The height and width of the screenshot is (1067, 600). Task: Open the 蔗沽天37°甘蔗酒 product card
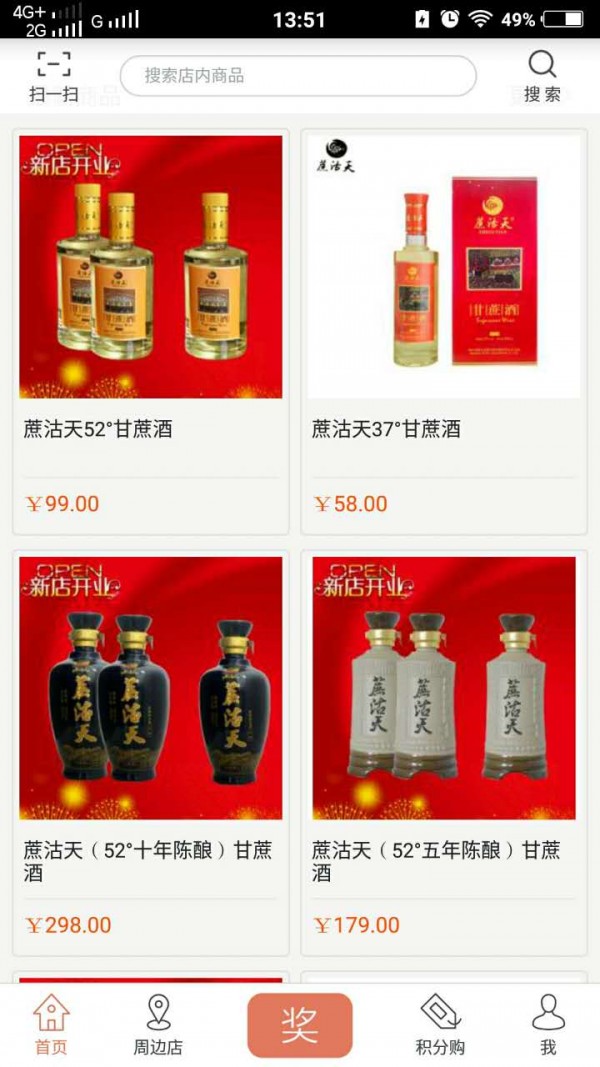443,330
